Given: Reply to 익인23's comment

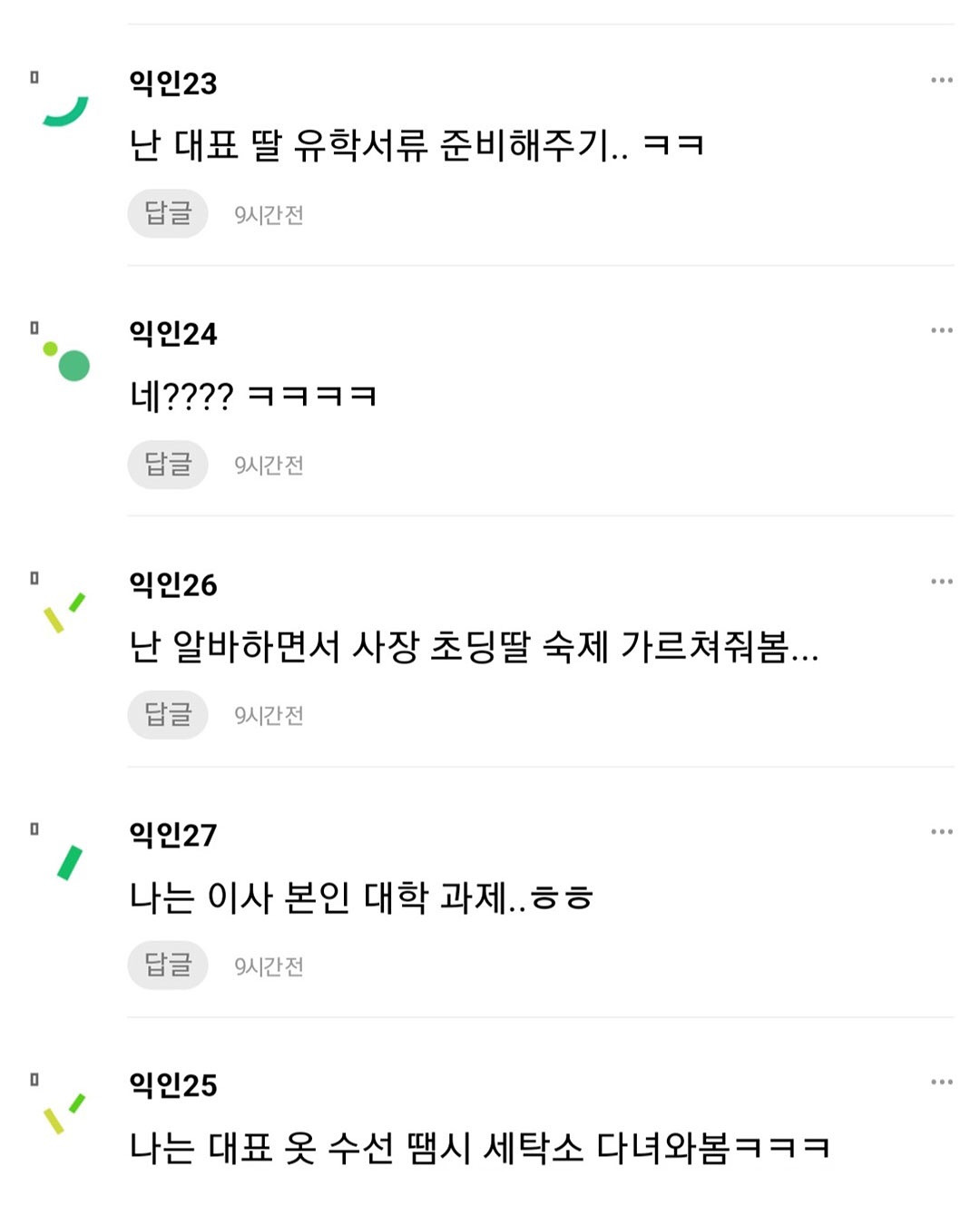Looking at the screenshot, I should coord(168,214).
